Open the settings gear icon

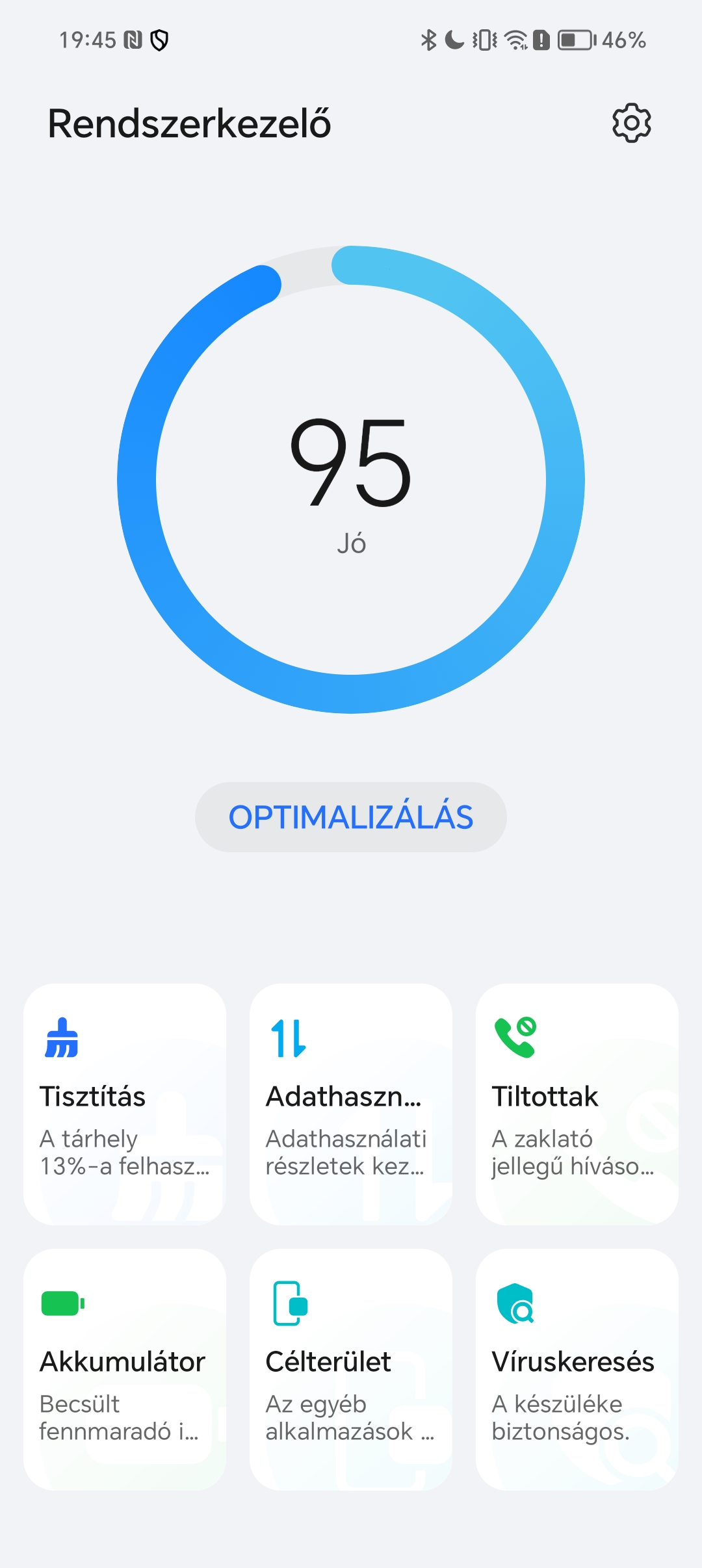tap(631, 123)
